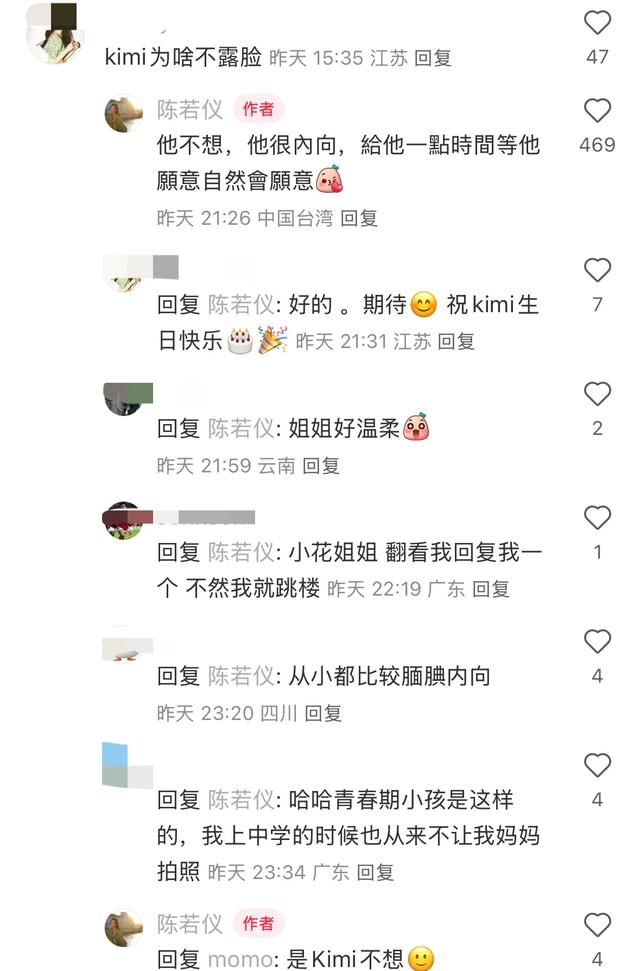This screenshot has width=640, height=971.
Task: Reply to the '从小都比较腼腆内向' comment from 四川
Action: point(323,713)
